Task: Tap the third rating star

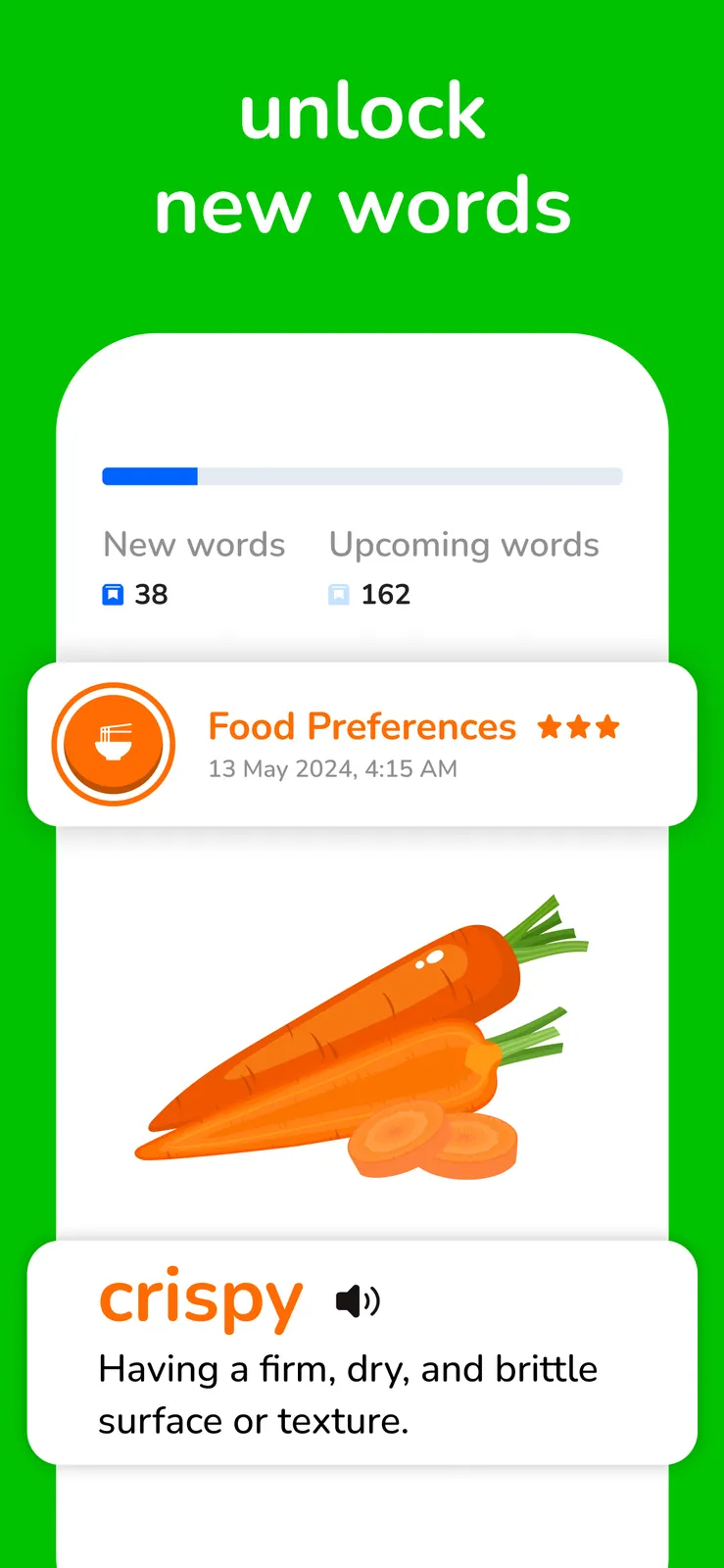Action: pos(607,727)
